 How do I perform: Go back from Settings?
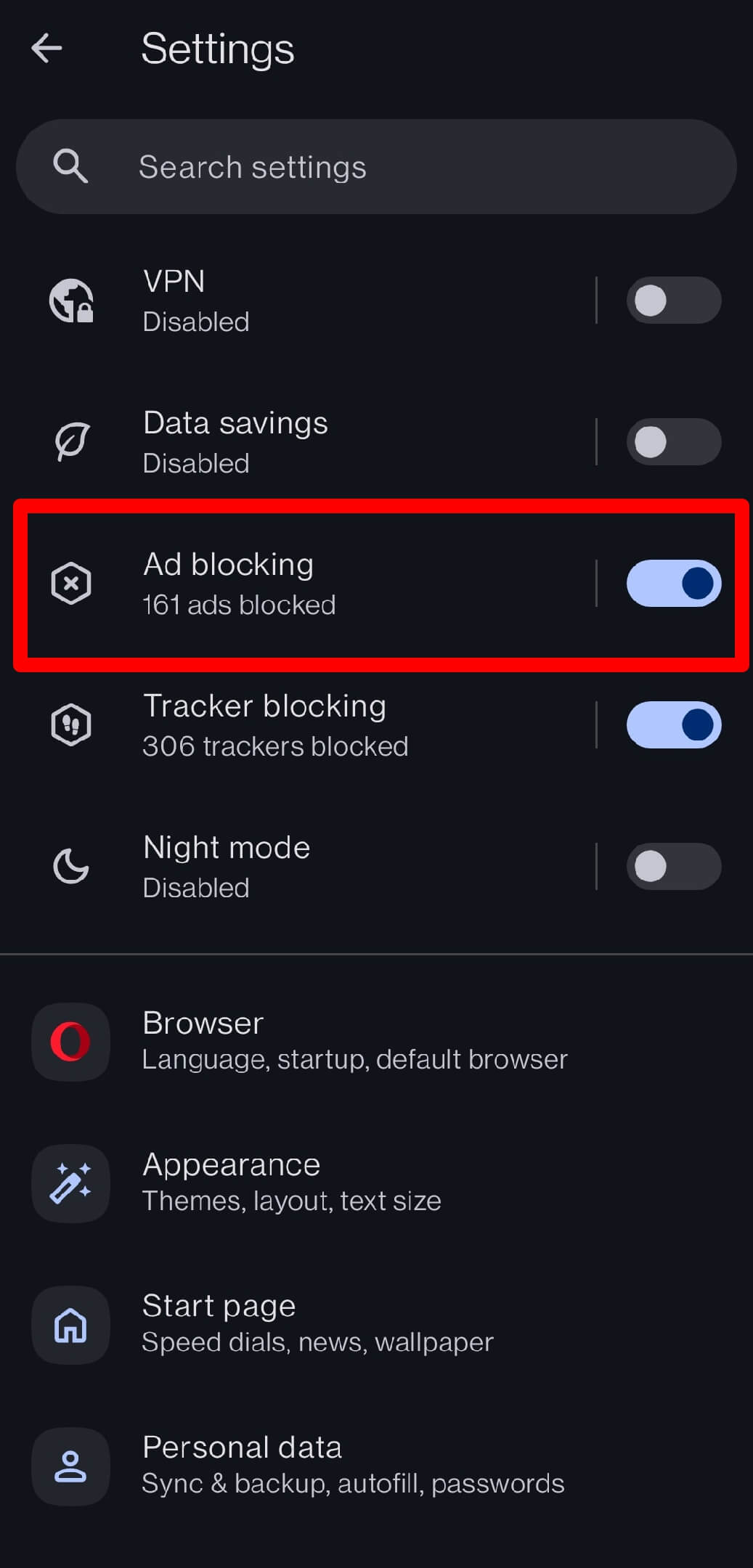pos(47,49)
